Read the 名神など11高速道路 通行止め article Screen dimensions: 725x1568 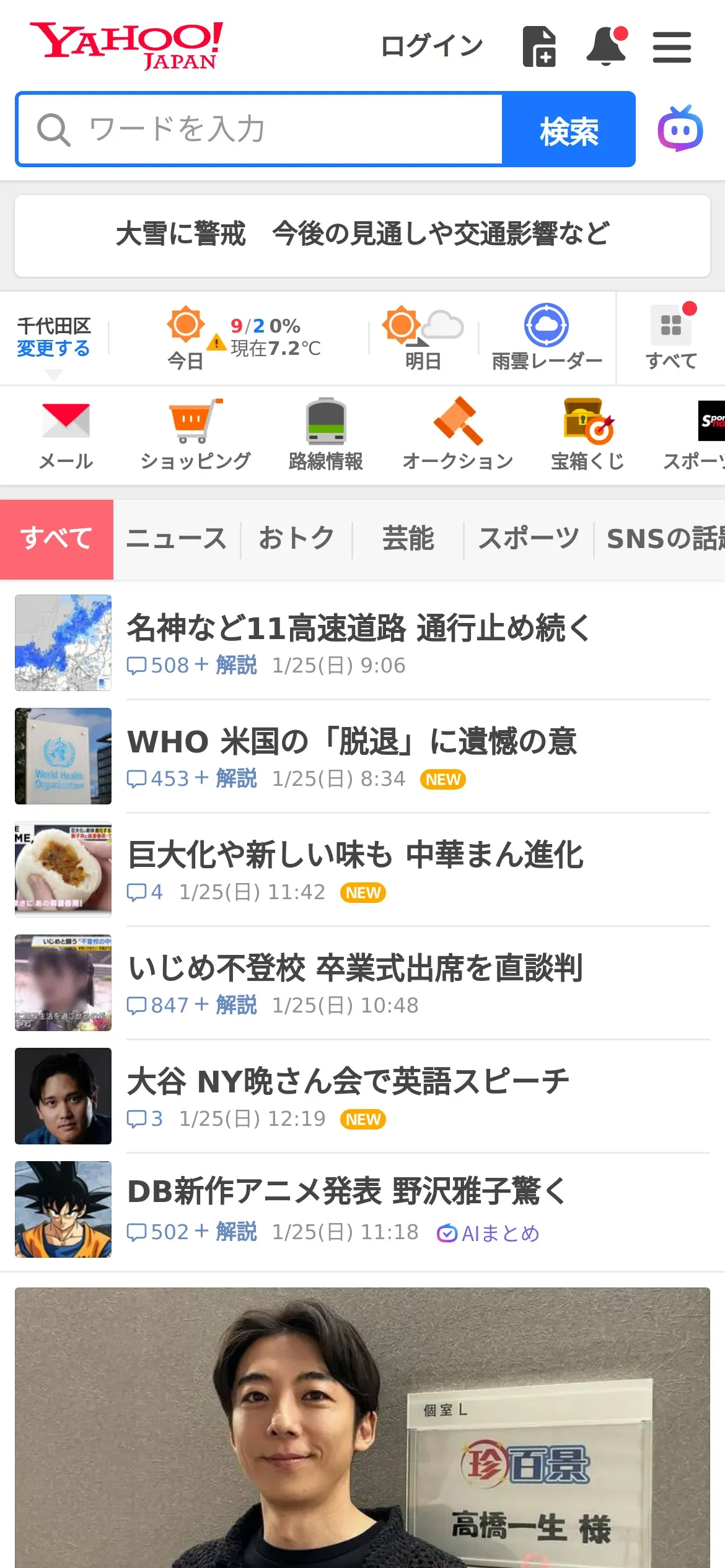(x=358, y=628)
